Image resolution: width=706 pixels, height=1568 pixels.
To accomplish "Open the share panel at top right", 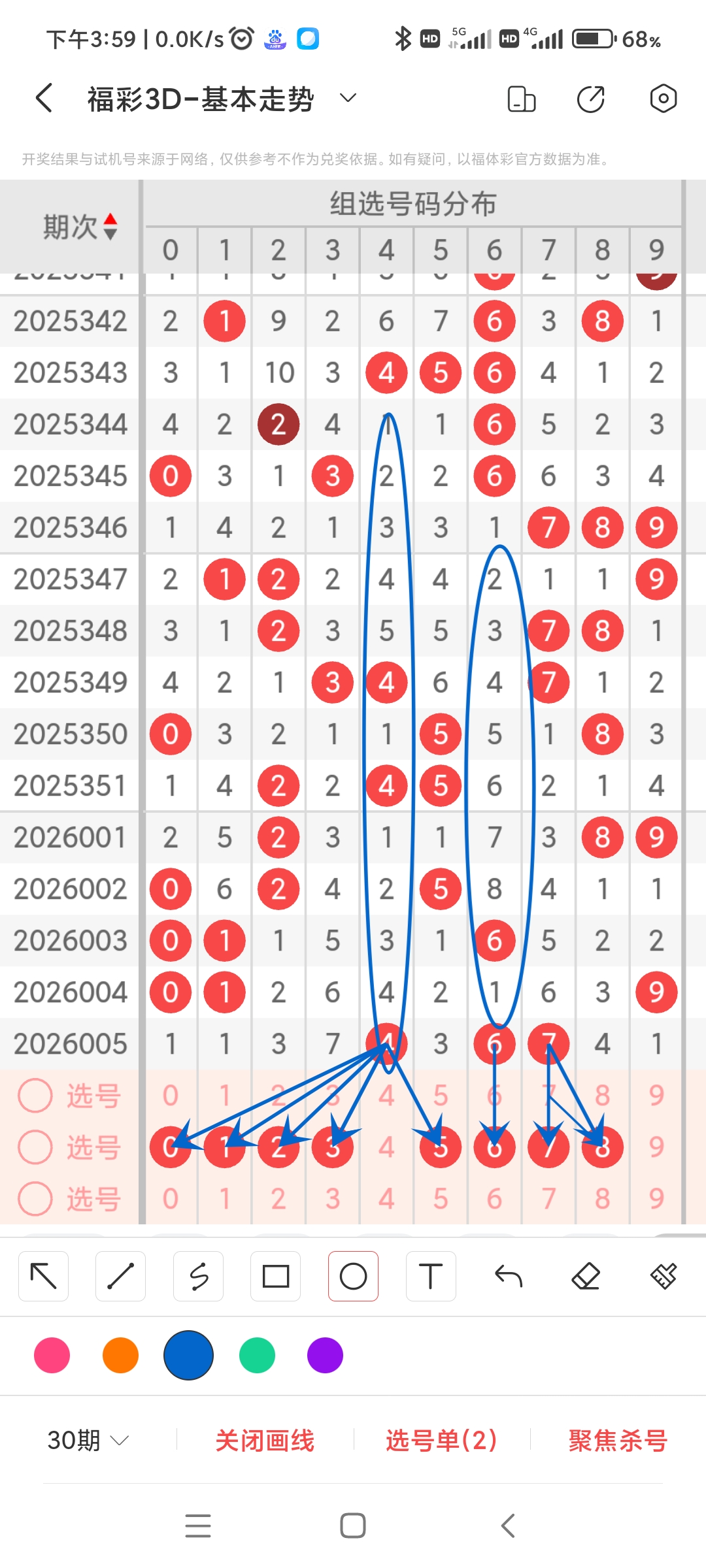I will (x=590, y=98).
